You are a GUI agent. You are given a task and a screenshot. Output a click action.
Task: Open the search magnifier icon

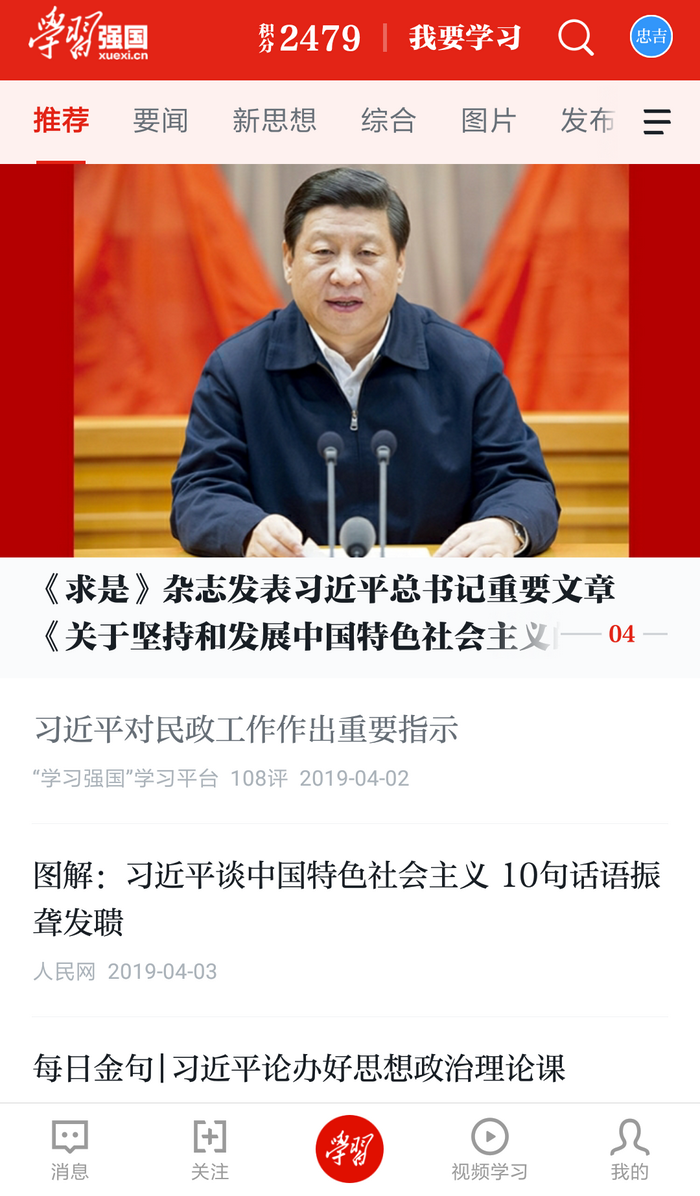click(x=576, y=37)
